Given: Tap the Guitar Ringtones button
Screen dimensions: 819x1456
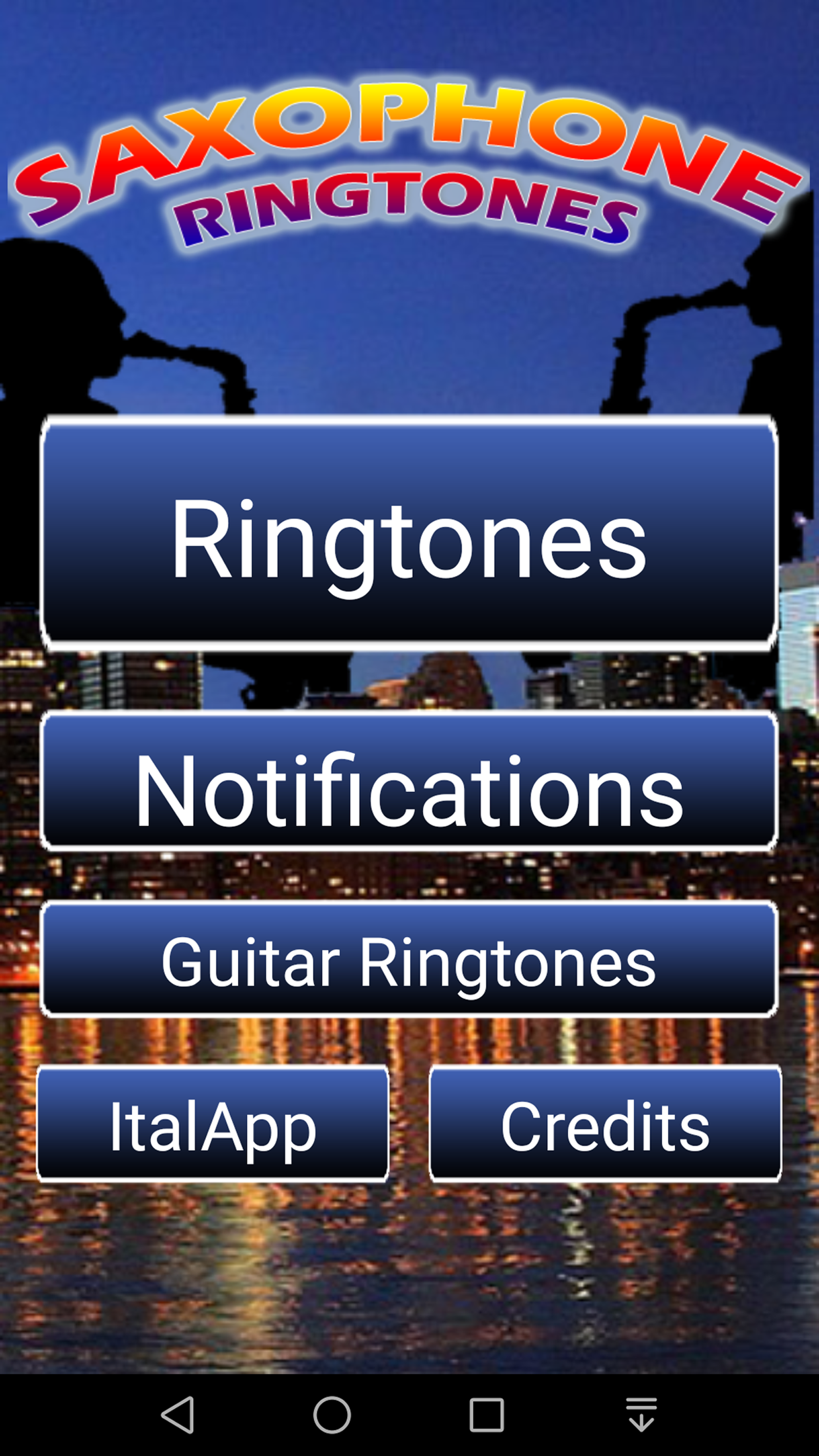Looking at the screenshot, I should click(x=408, y=959).
